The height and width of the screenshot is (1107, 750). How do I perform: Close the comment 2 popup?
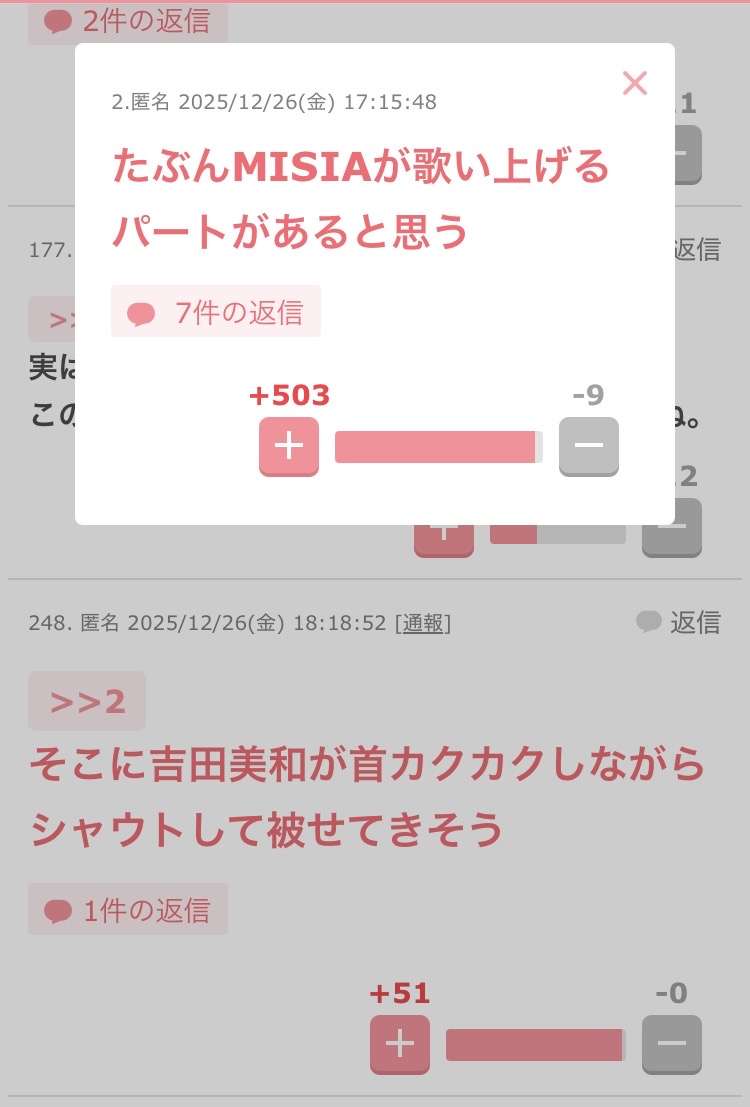pyautogui.click(x=634, y=83)
